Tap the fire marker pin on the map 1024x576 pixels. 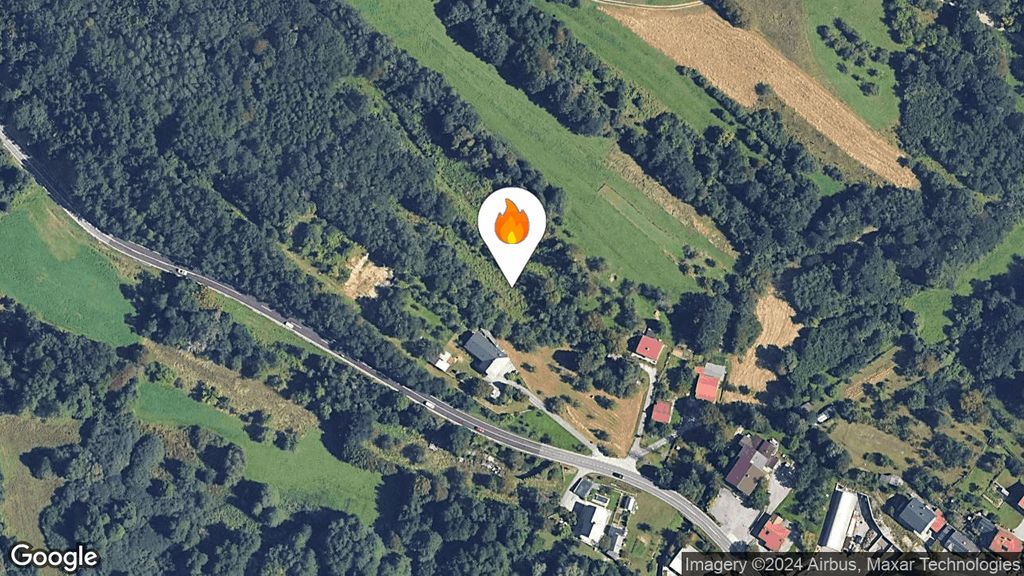511,225
